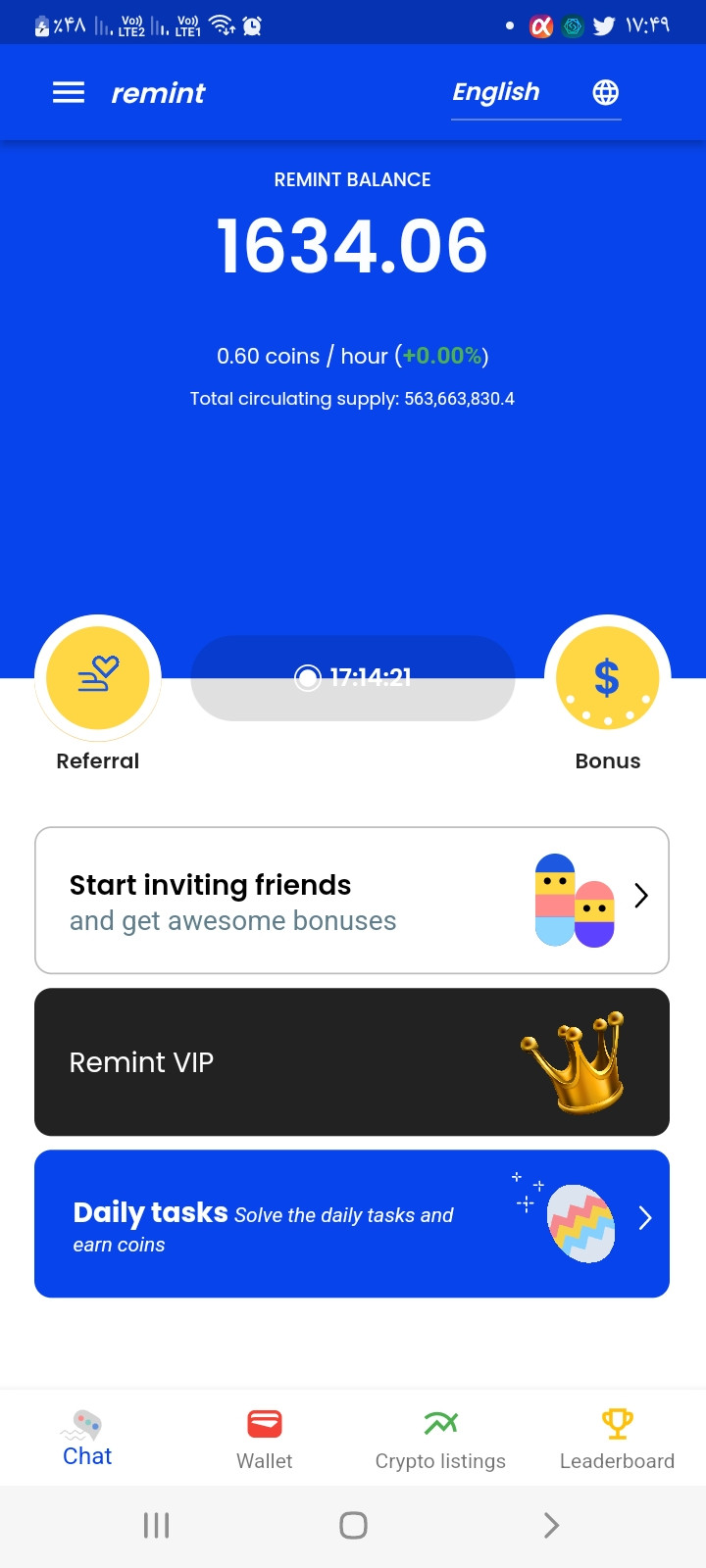
Task: Open the Remint VIP card
Action: [352, 1062]
